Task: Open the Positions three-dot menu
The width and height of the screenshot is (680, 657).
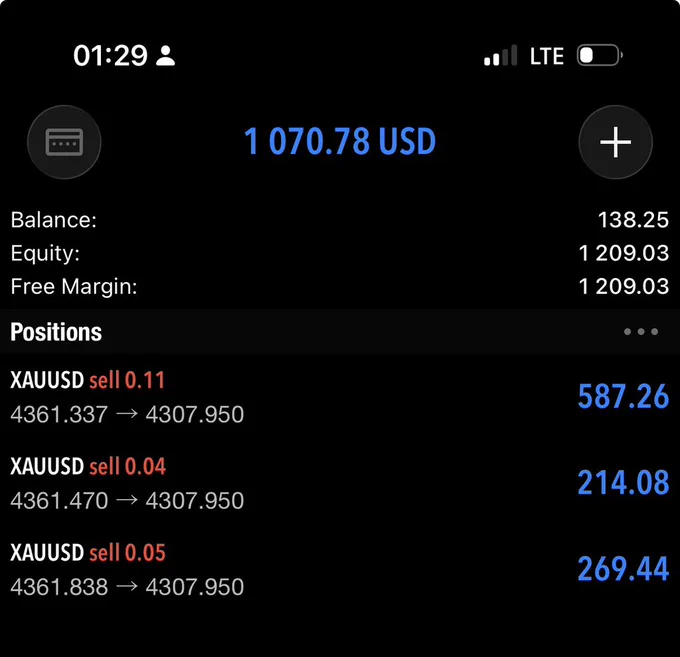Action: [x=641, y=332]
